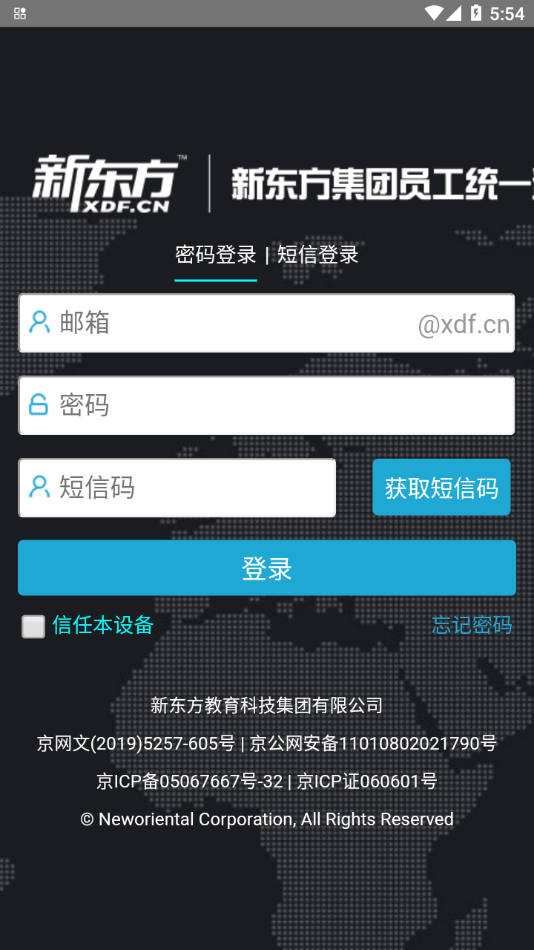Request a code via 获取短信码
Image resolution: width=534 pixels, height=950 pixels.
tap(441, 487)
